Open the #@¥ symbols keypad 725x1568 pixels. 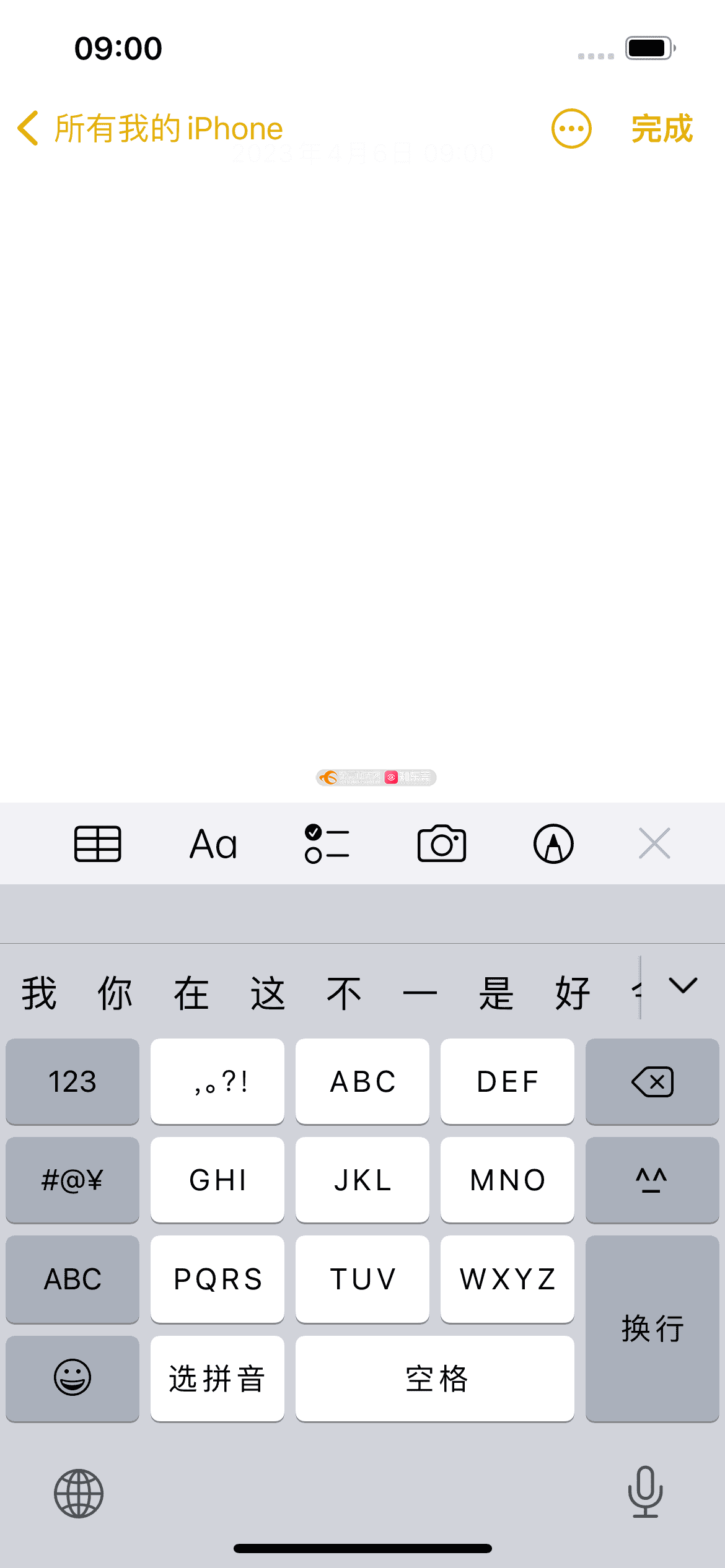point(72,1180)
